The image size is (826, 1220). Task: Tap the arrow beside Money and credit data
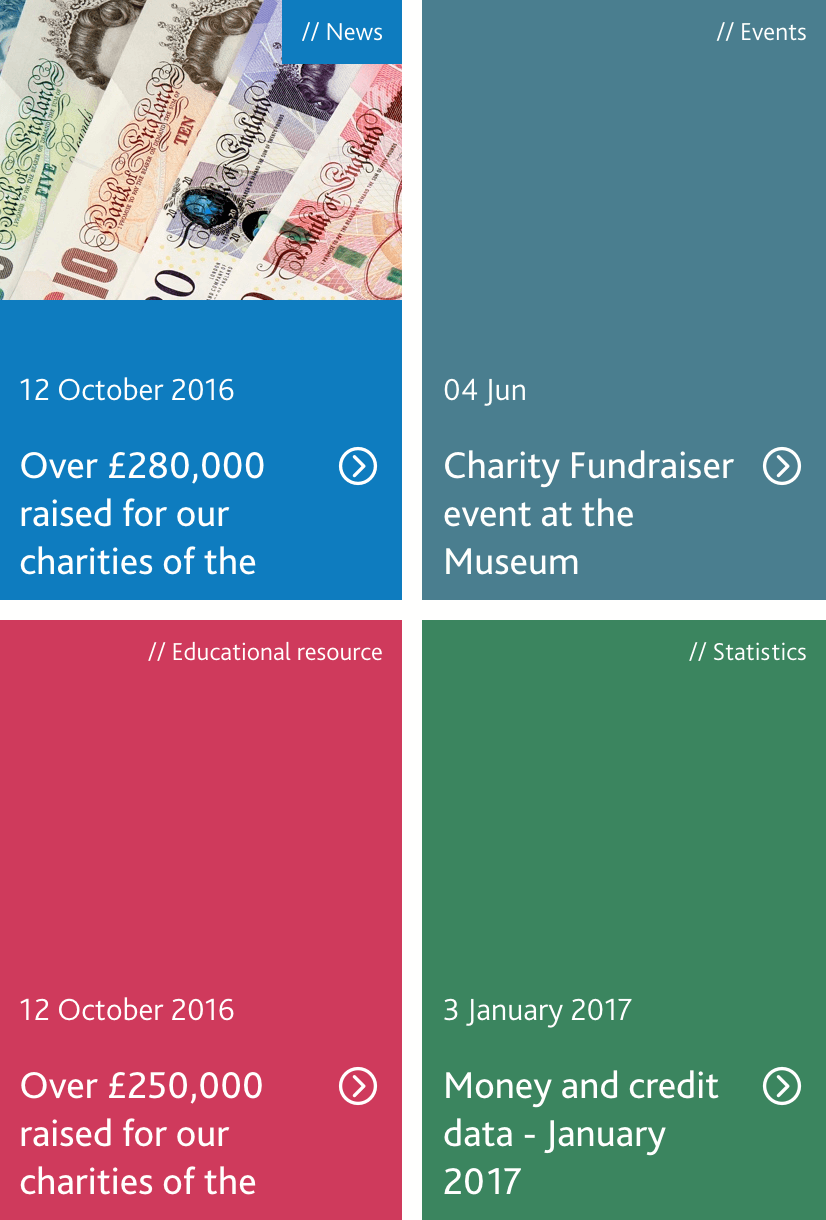(x=782, y=1086)
